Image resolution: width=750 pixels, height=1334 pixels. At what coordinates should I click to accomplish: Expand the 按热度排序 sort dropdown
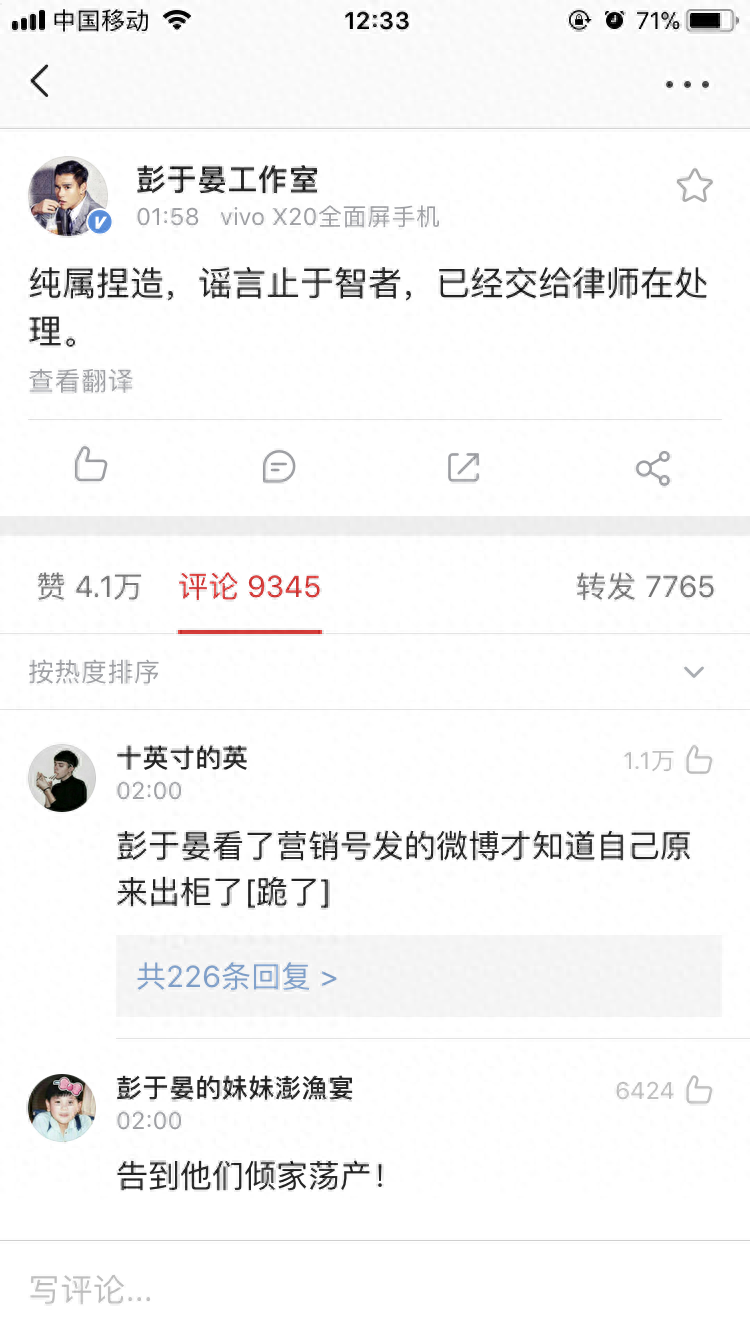pyautogui.click(x=694, y=672)
